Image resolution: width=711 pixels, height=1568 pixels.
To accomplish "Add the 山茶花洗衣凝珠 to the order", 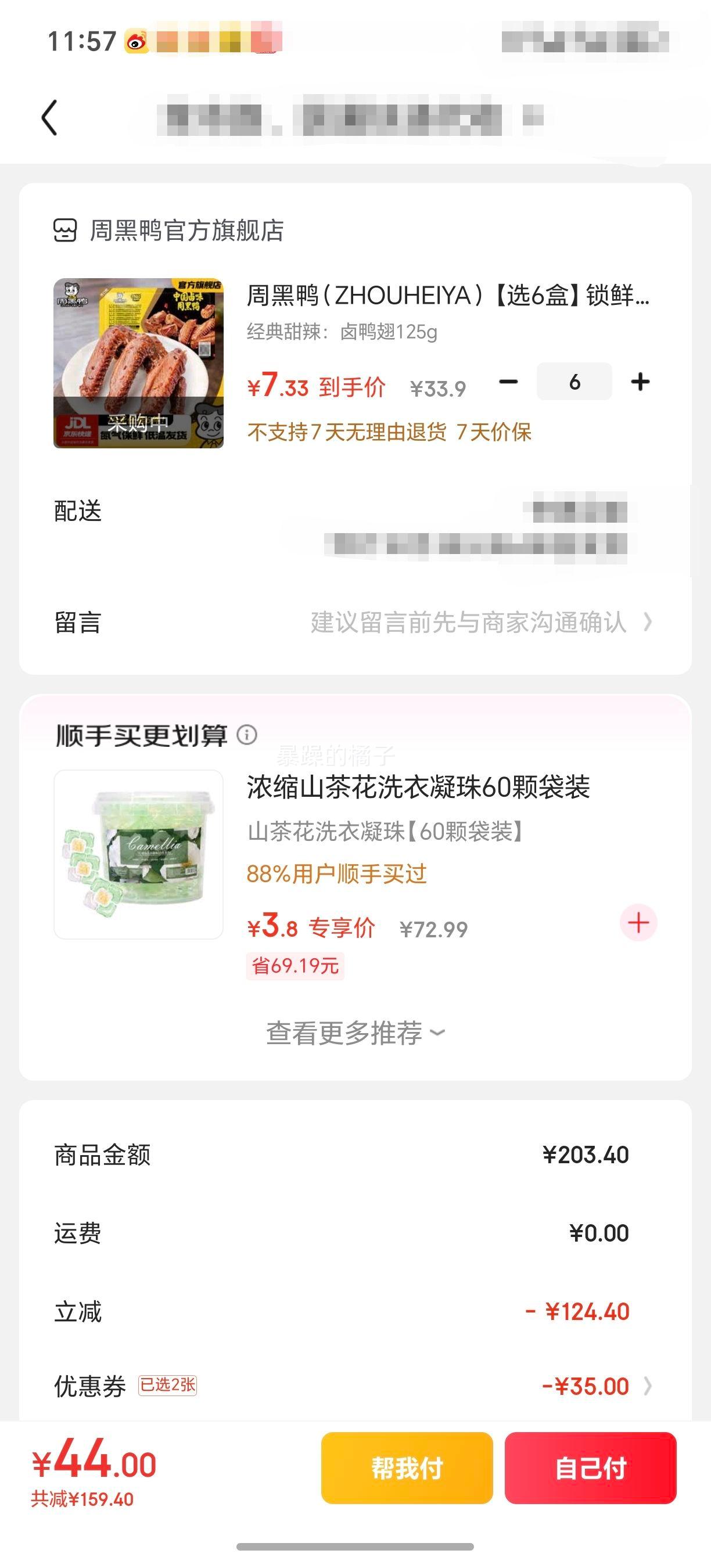I will (x=638, y=923).
